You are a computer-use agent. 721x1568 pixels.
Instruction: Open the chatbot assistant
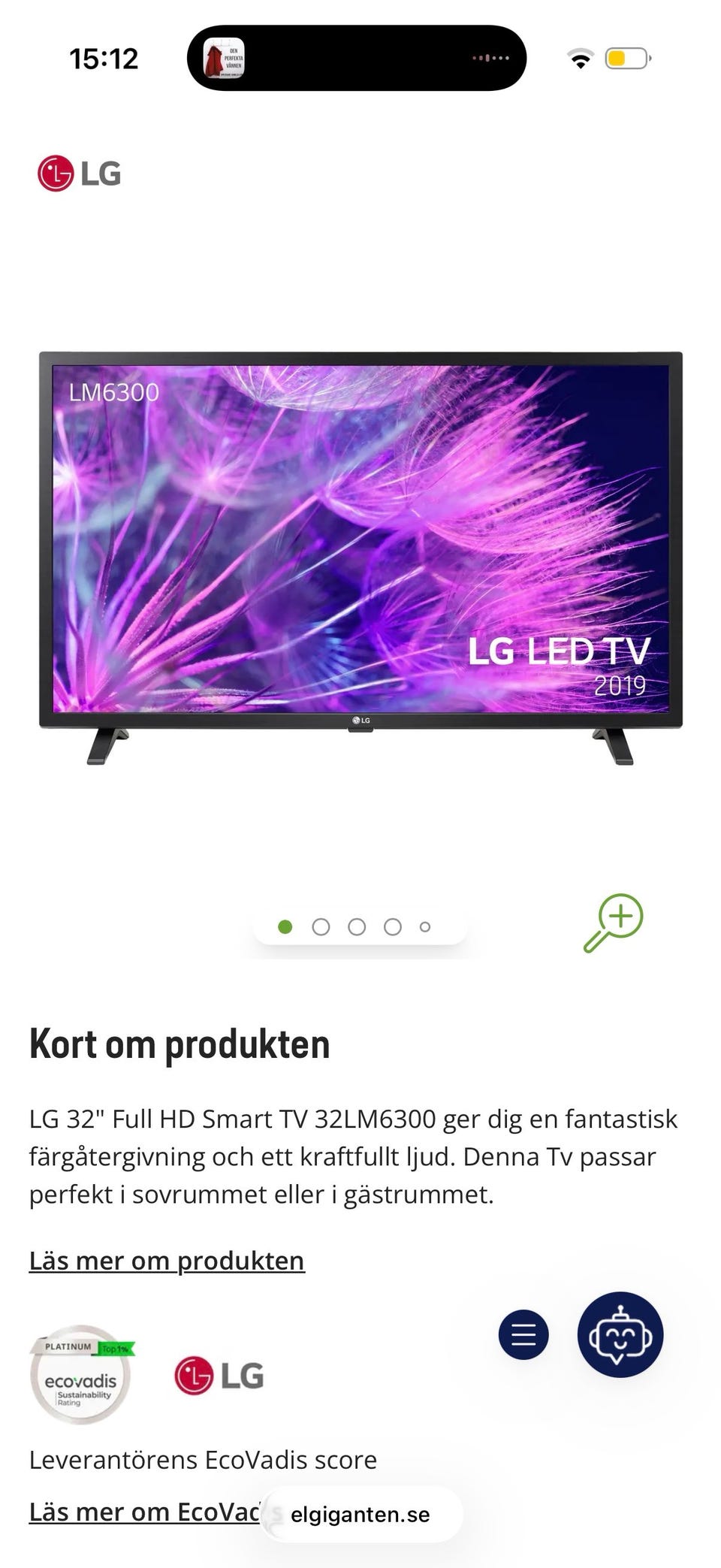[620, 1335]
